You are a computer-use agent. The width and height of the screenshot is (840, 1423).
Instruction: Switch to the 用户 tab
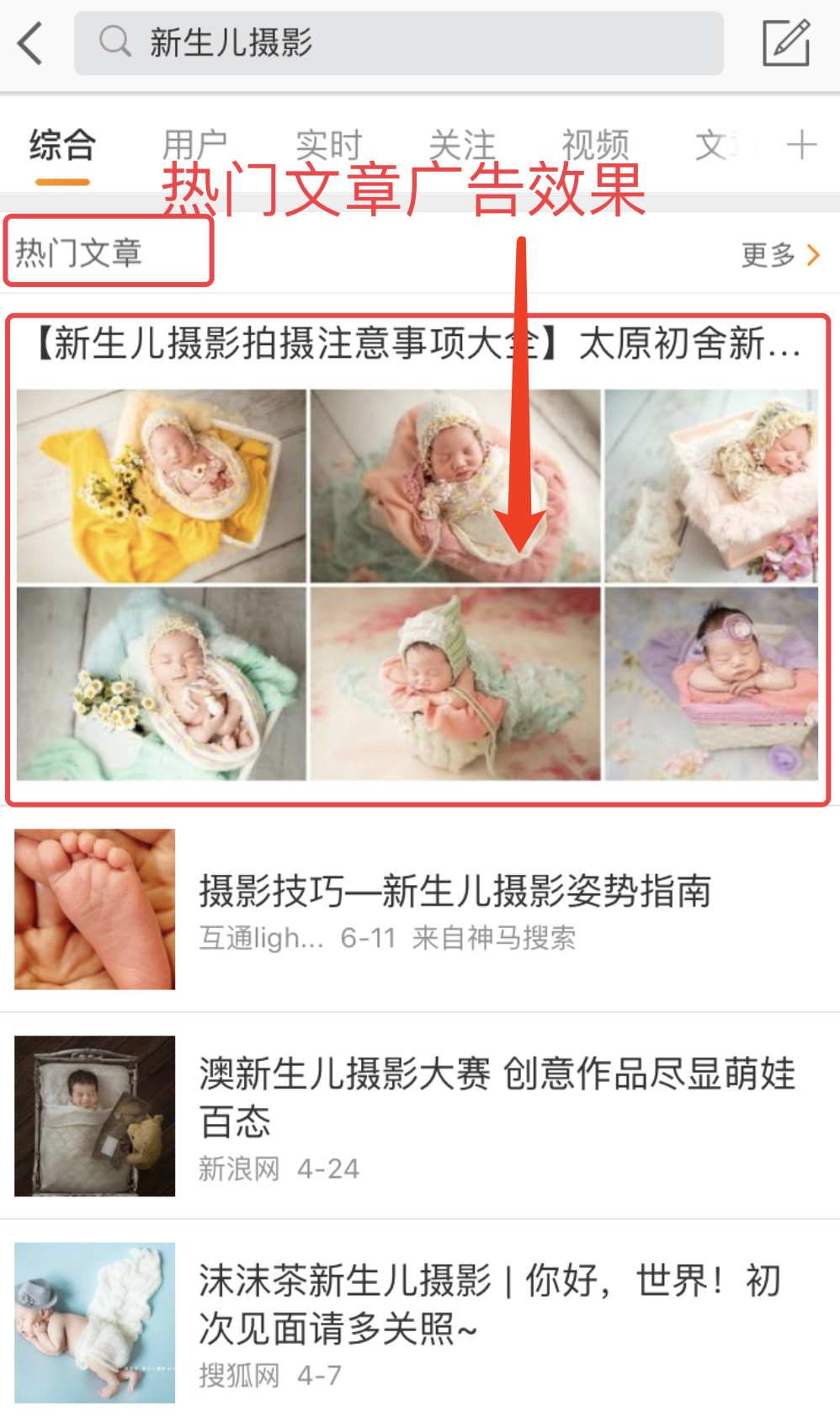tap(194, 145)
